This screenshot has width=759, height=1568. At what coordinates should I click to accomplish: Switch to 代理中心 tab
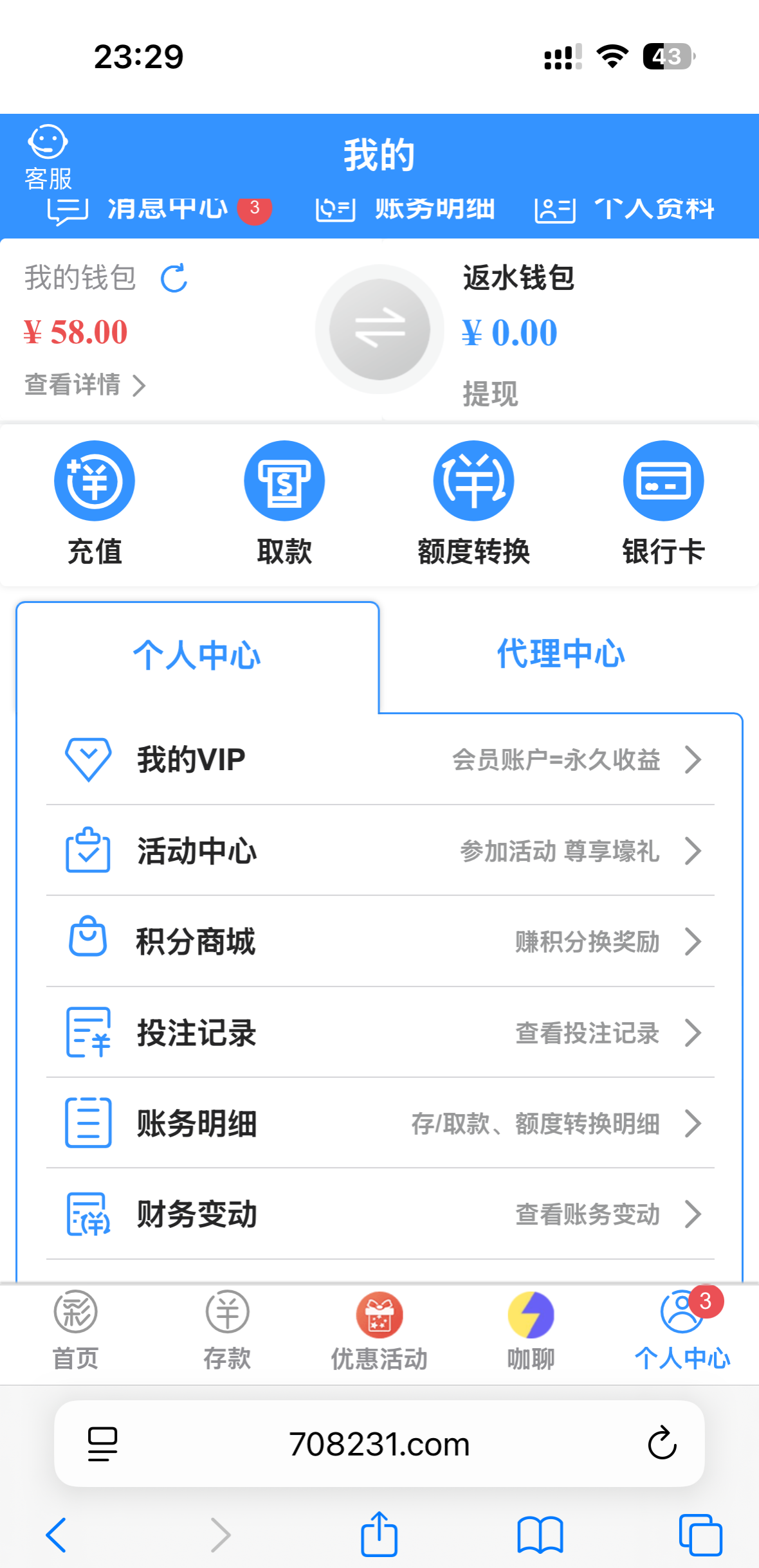[x=560, y=654]
